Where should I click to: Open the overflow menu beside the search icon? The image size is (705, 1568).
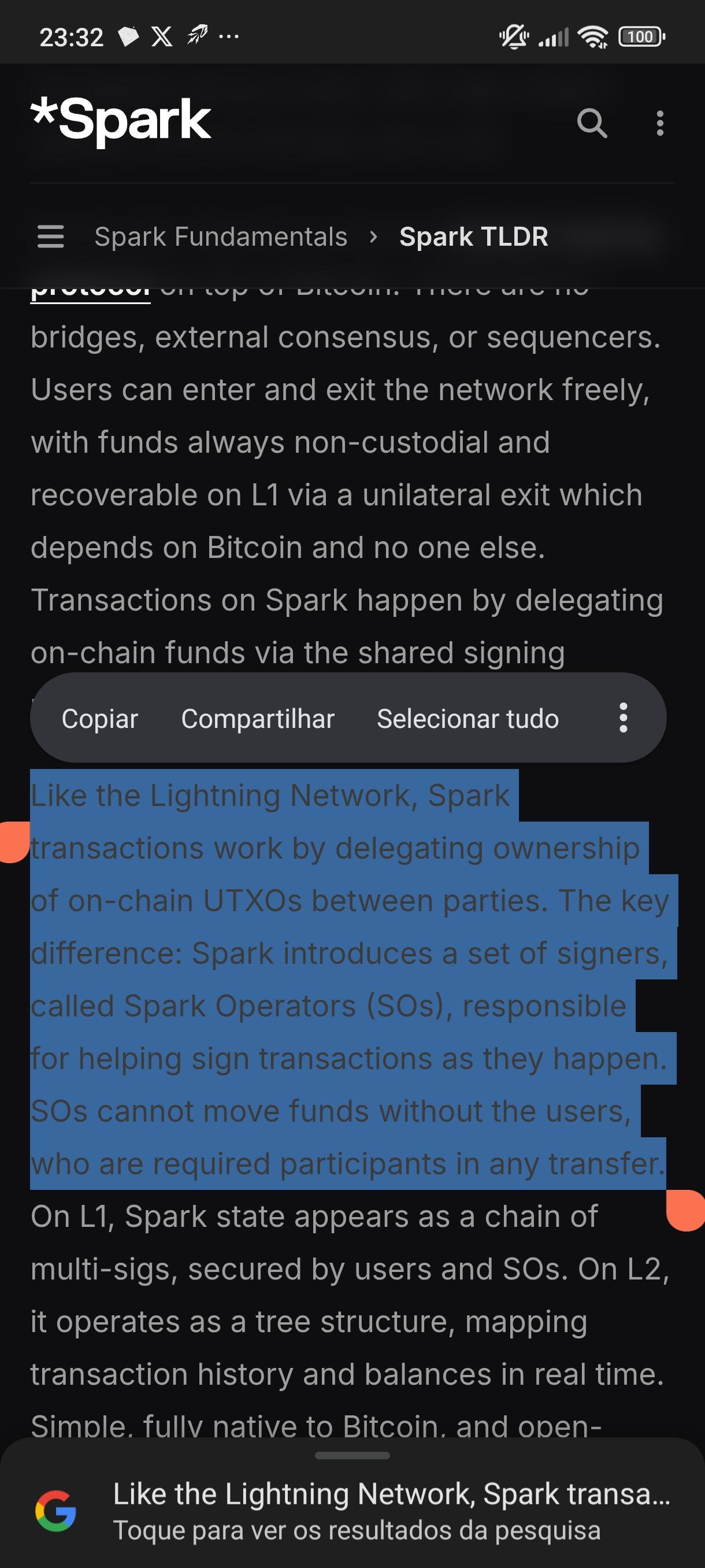click(660, 124)
